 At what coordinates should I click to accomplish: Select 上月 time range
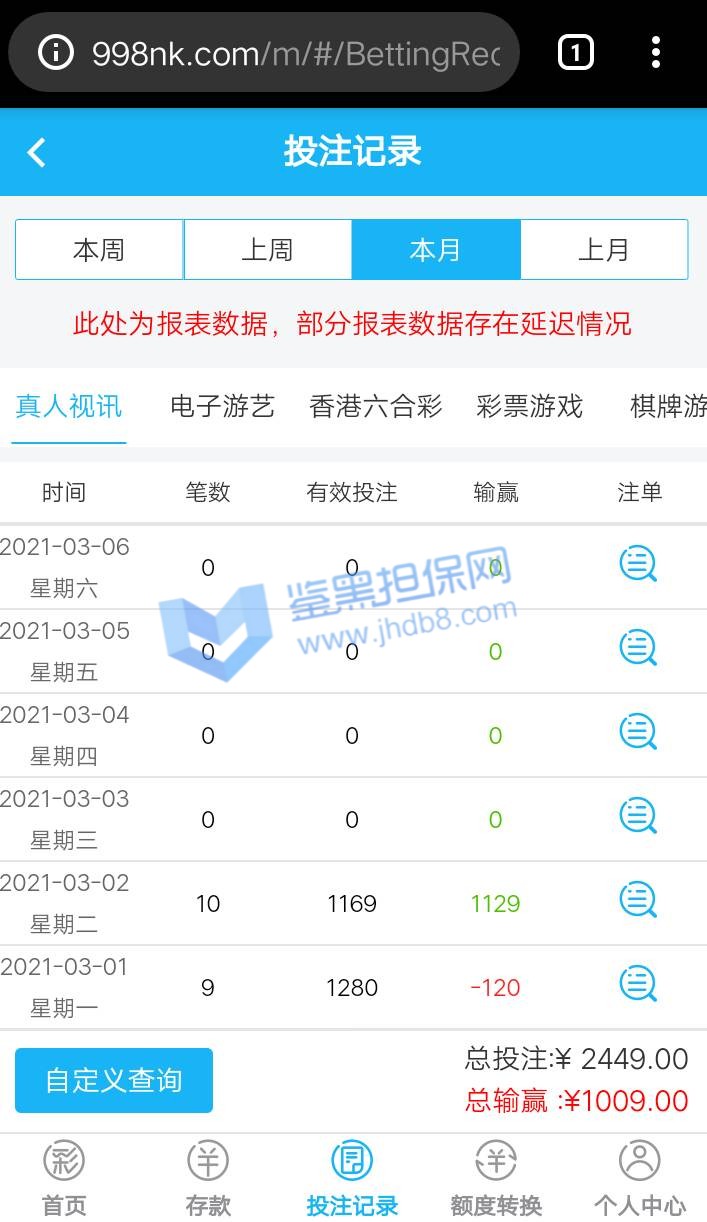coord(604,249)
